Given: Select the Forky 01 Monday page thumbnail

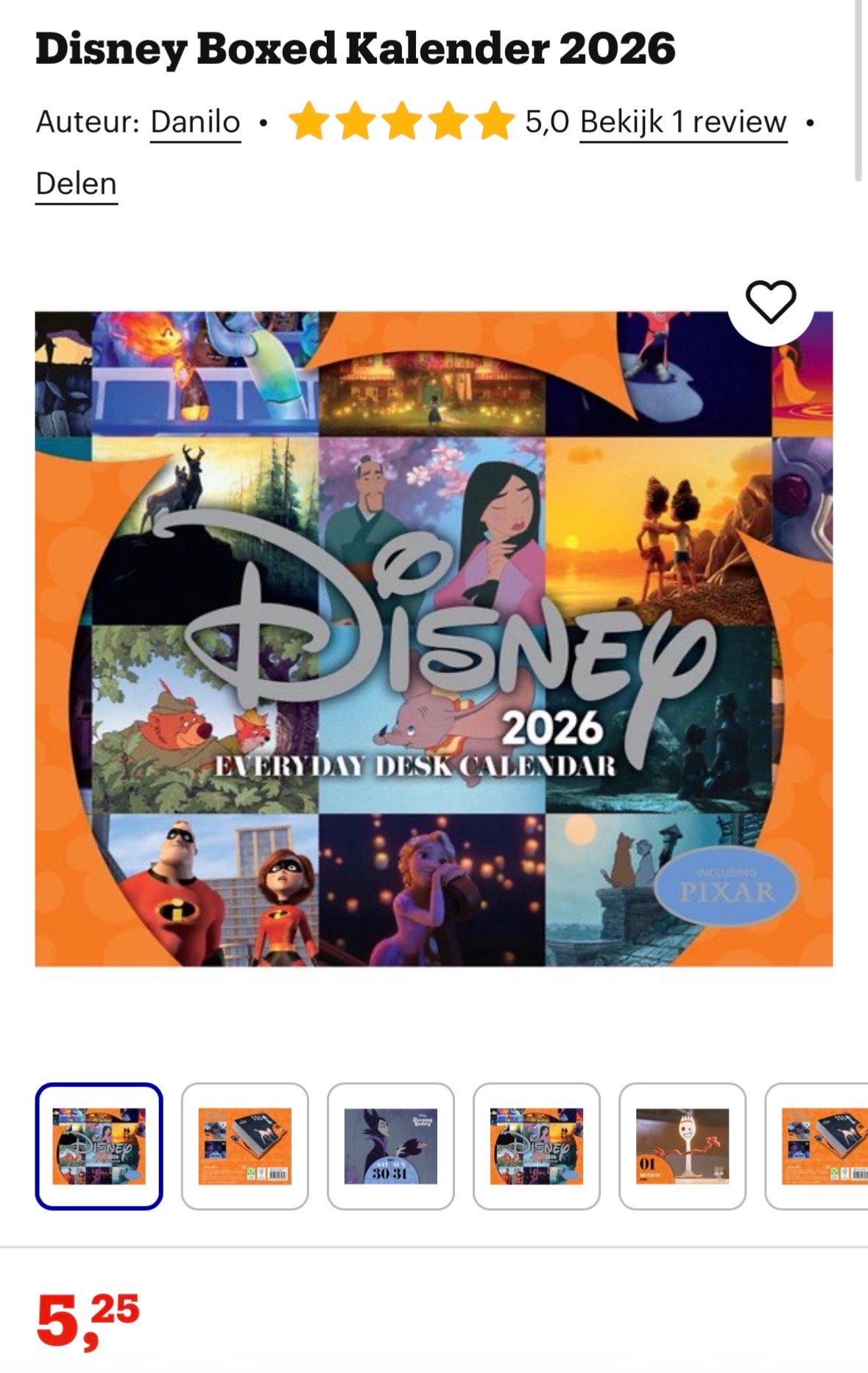Looking at the screenshot, I should [x=682, y=1146].
